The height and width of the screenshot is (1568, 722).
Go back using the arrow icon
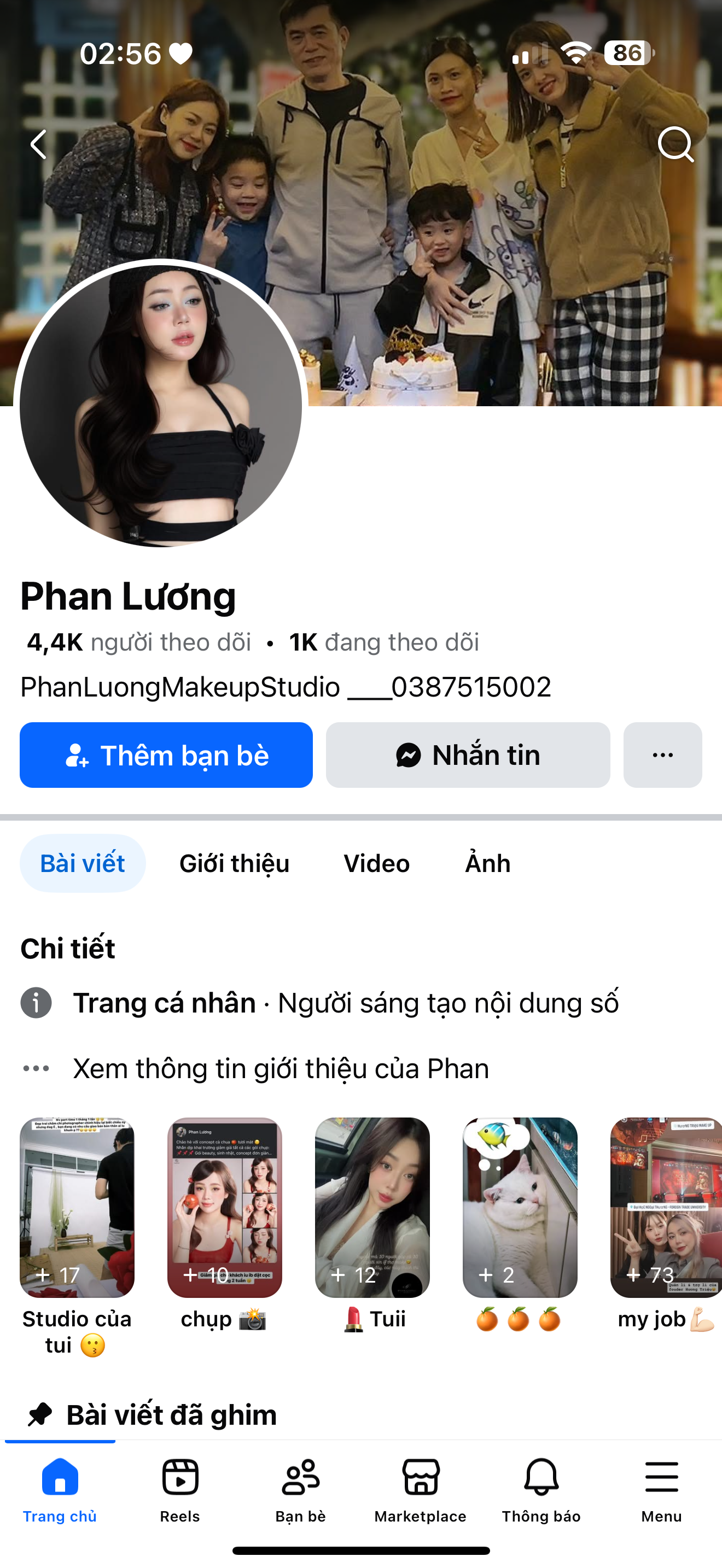pyautogui.click(x=39, y=144)
